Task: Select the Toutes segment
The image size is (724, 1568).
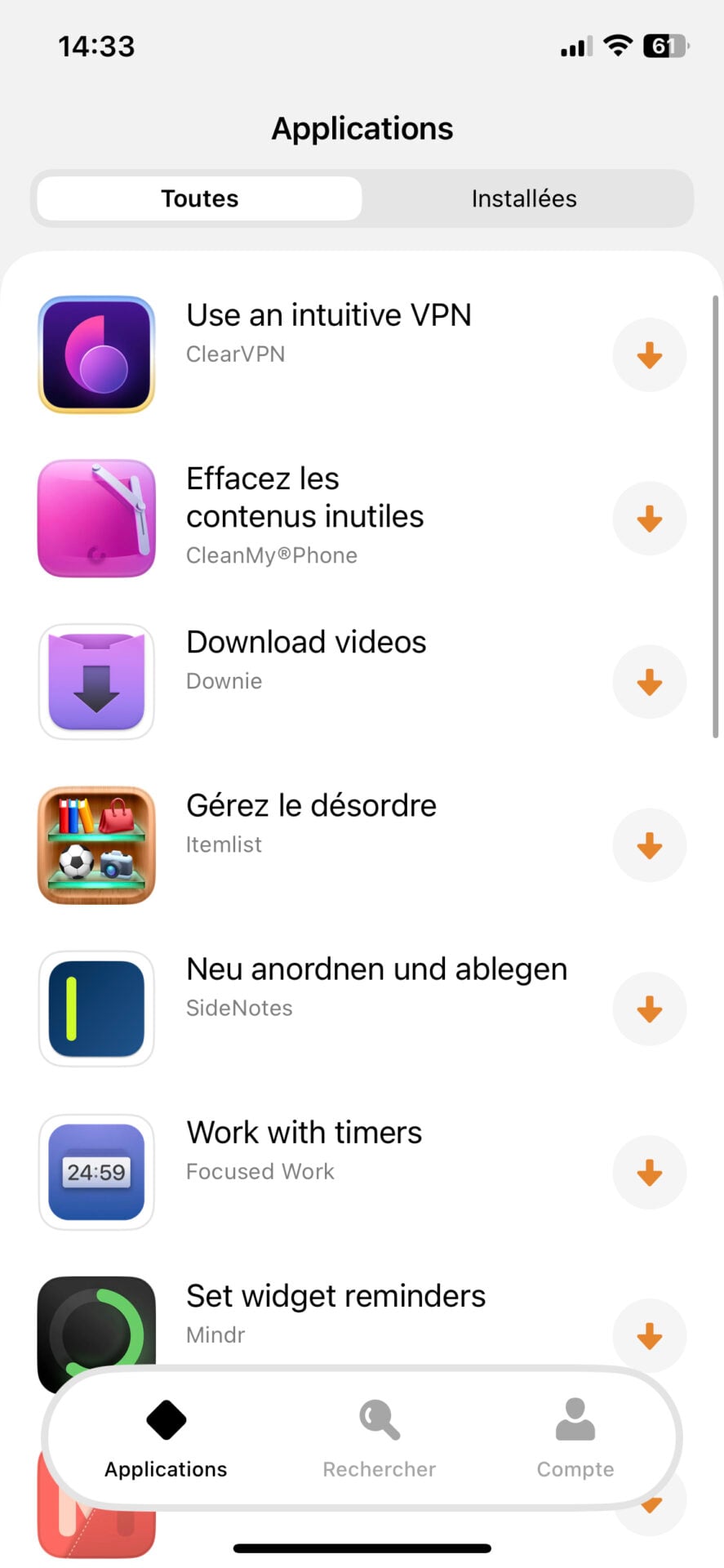Action: tap(200, 198)
